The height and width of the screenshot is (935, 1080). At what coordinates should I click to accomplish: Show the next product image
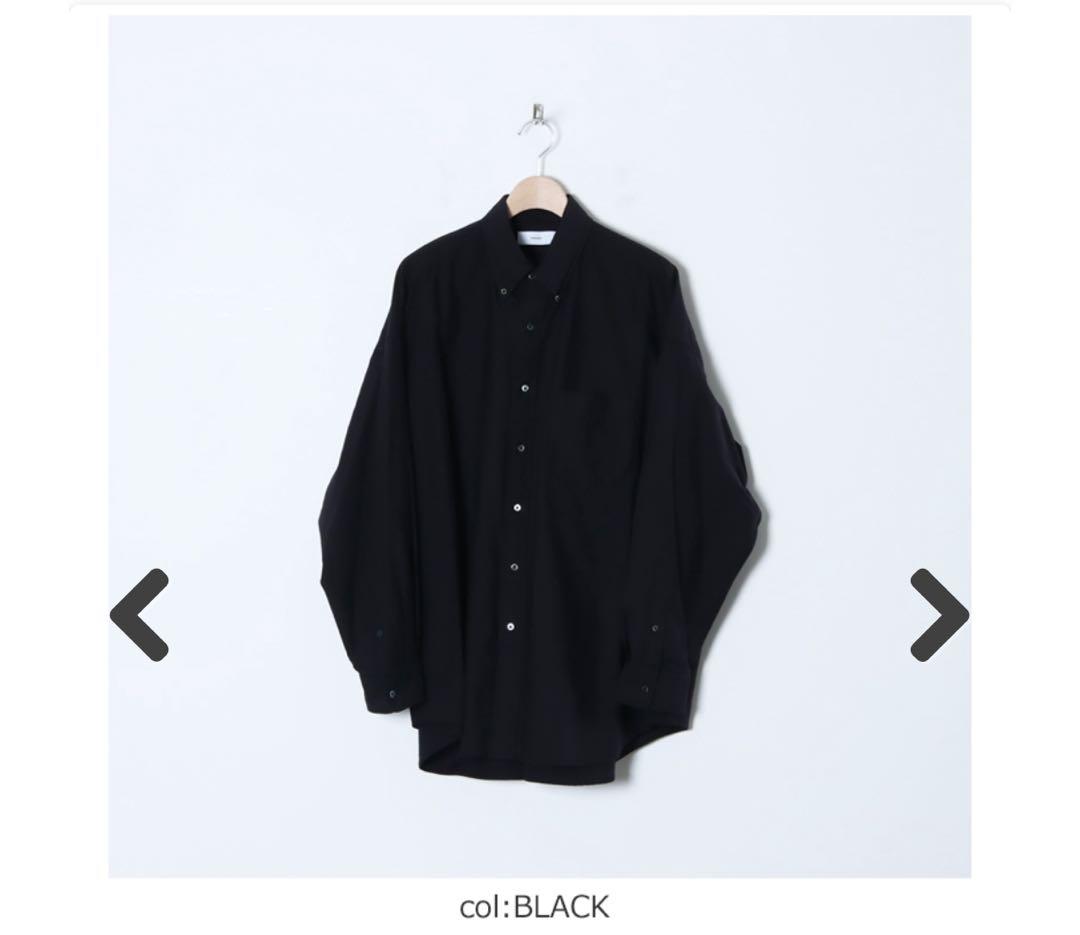[x=938, y=614]
